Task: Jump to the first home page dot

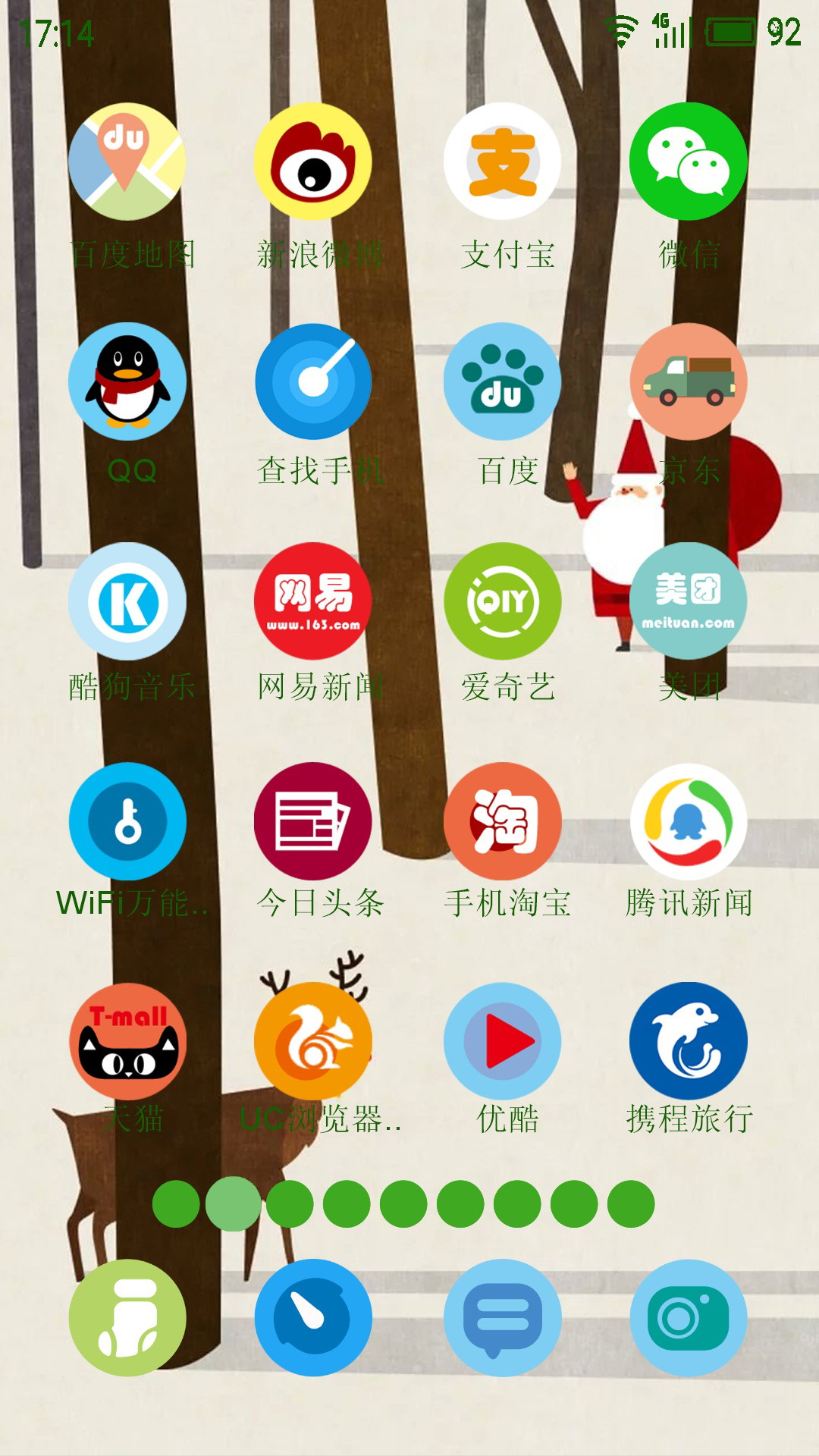Action: pos(176,1203)
